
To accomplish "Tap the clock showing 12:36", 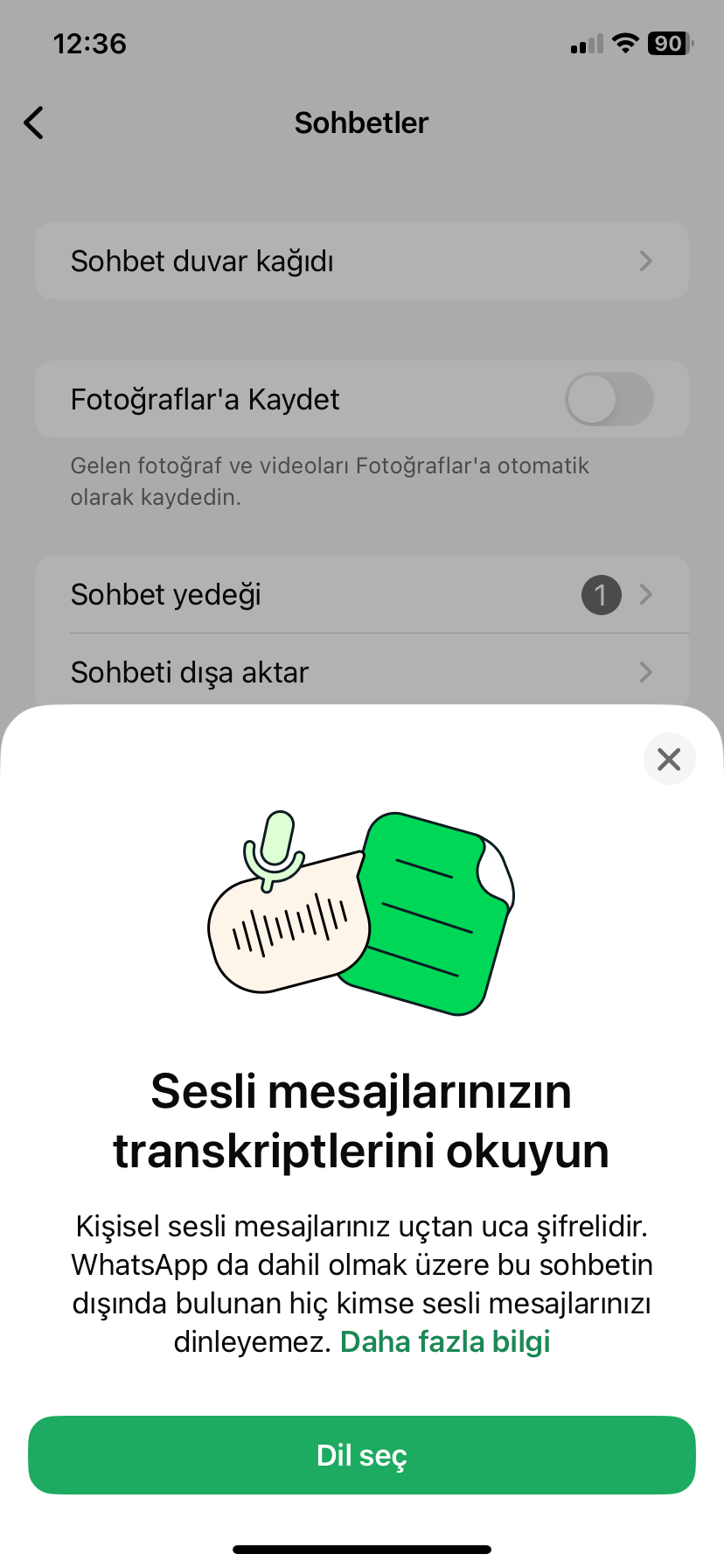I will [x=90, y=44].
